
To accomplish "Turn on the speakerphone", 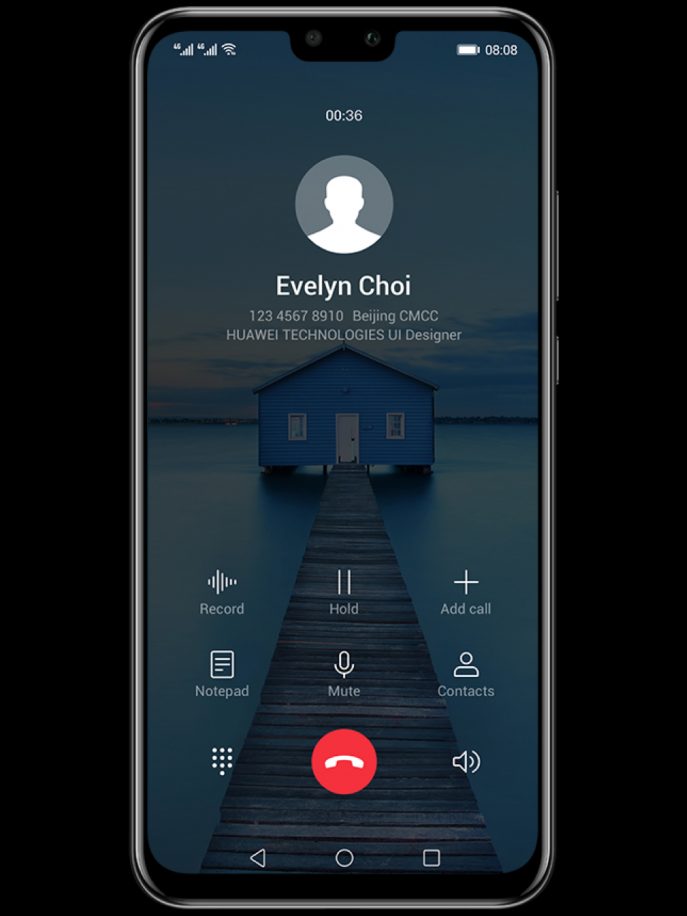I will [466, 762].
